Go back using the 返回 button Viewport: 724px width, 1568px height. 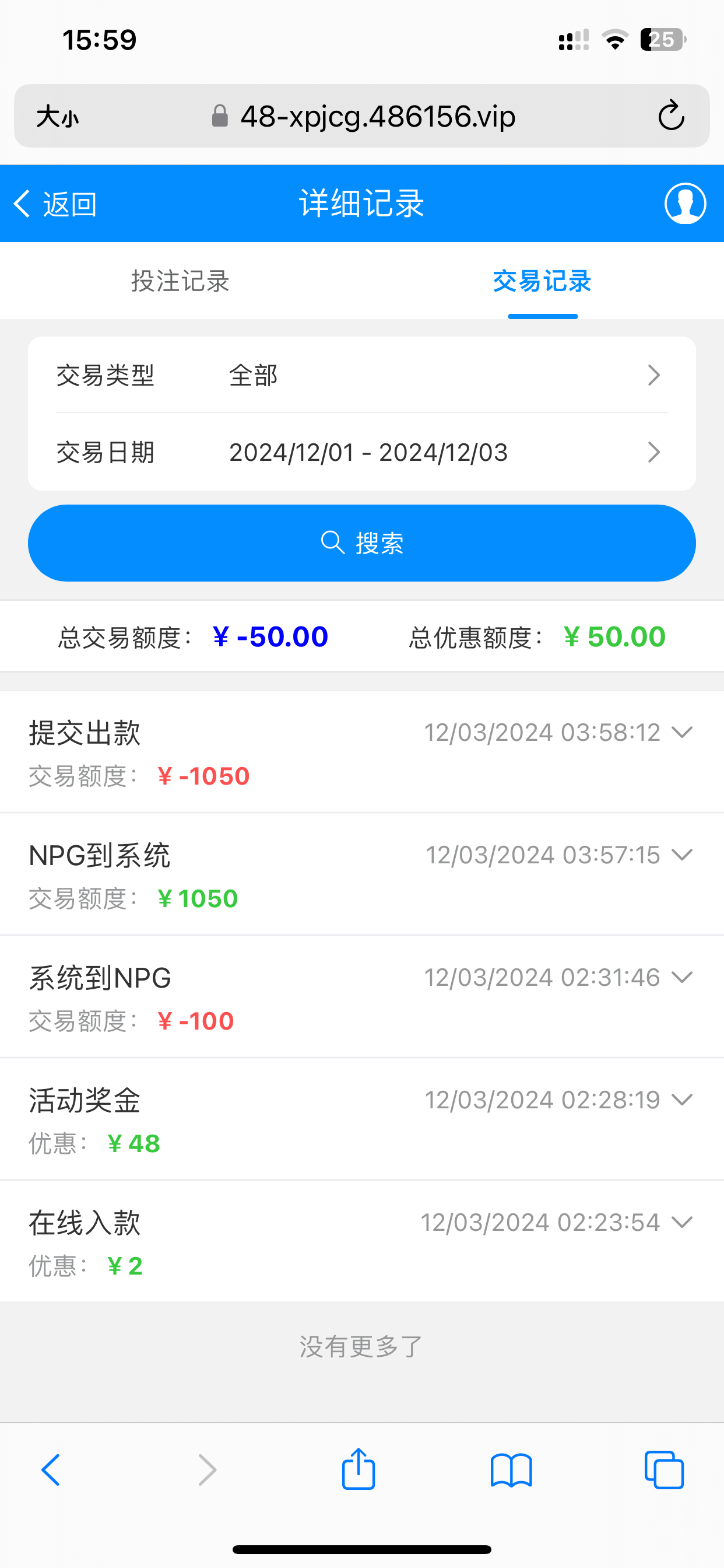point(56,204)
